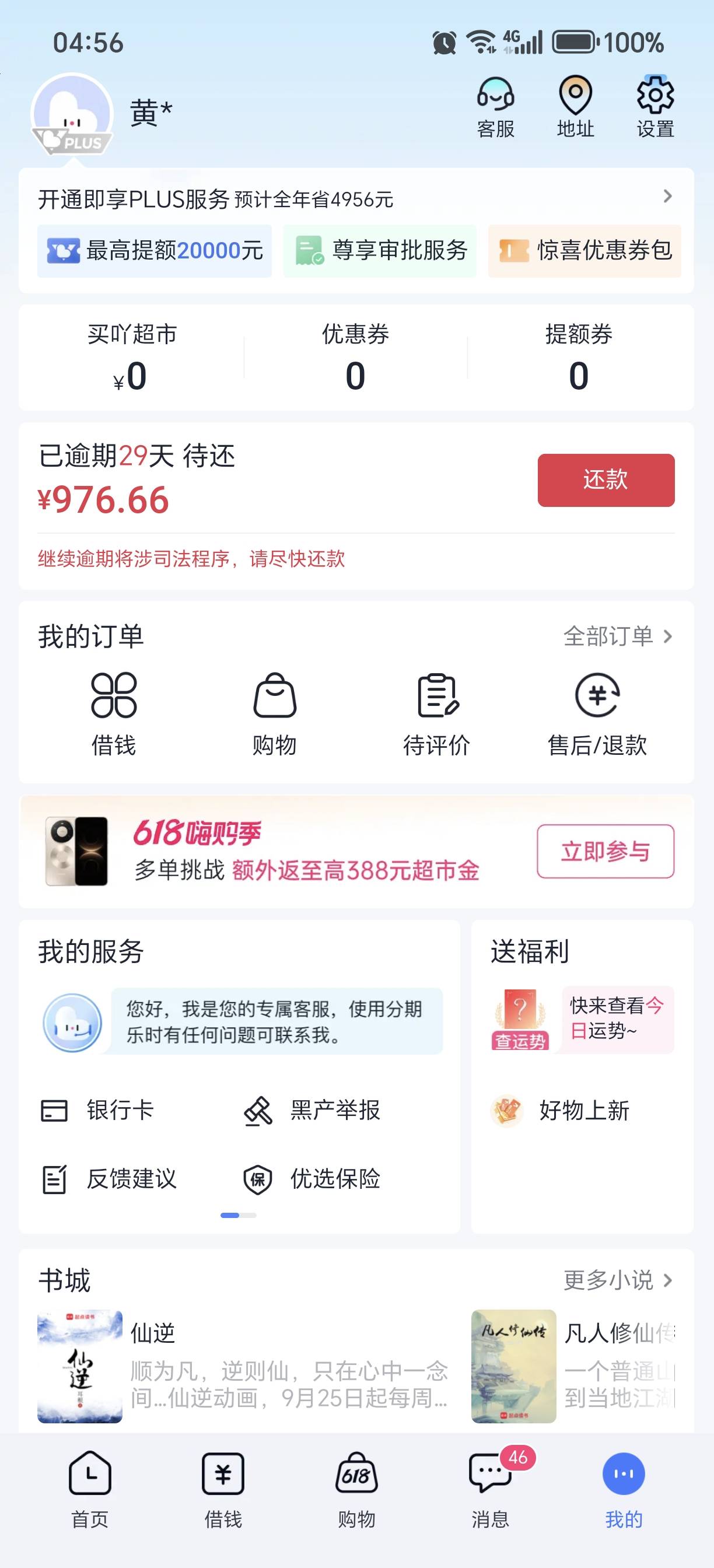
Task: Open 优惠券 coupons
Action: coord(355,356)
